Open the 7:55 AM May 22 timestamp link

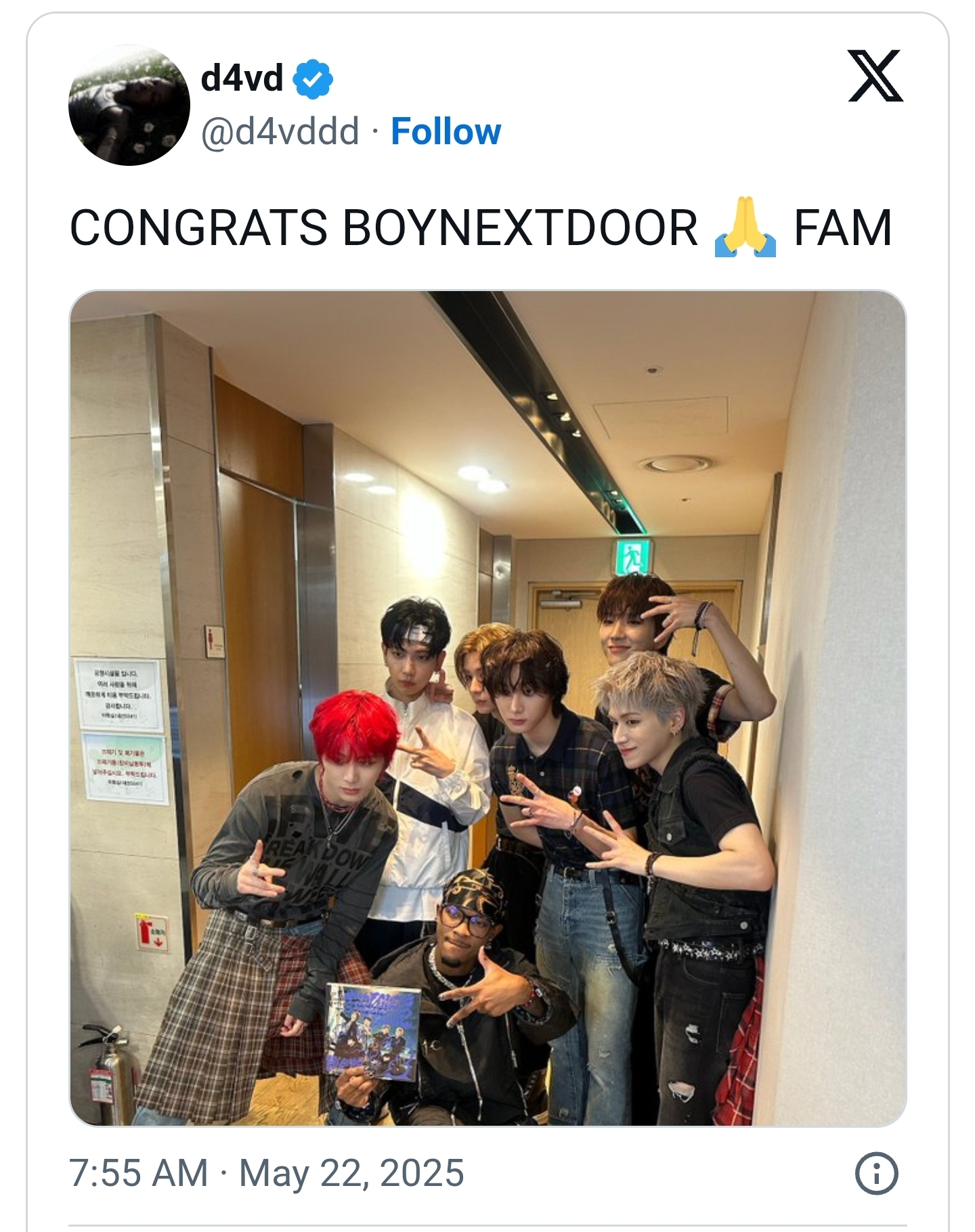(x=266, y=1173)
